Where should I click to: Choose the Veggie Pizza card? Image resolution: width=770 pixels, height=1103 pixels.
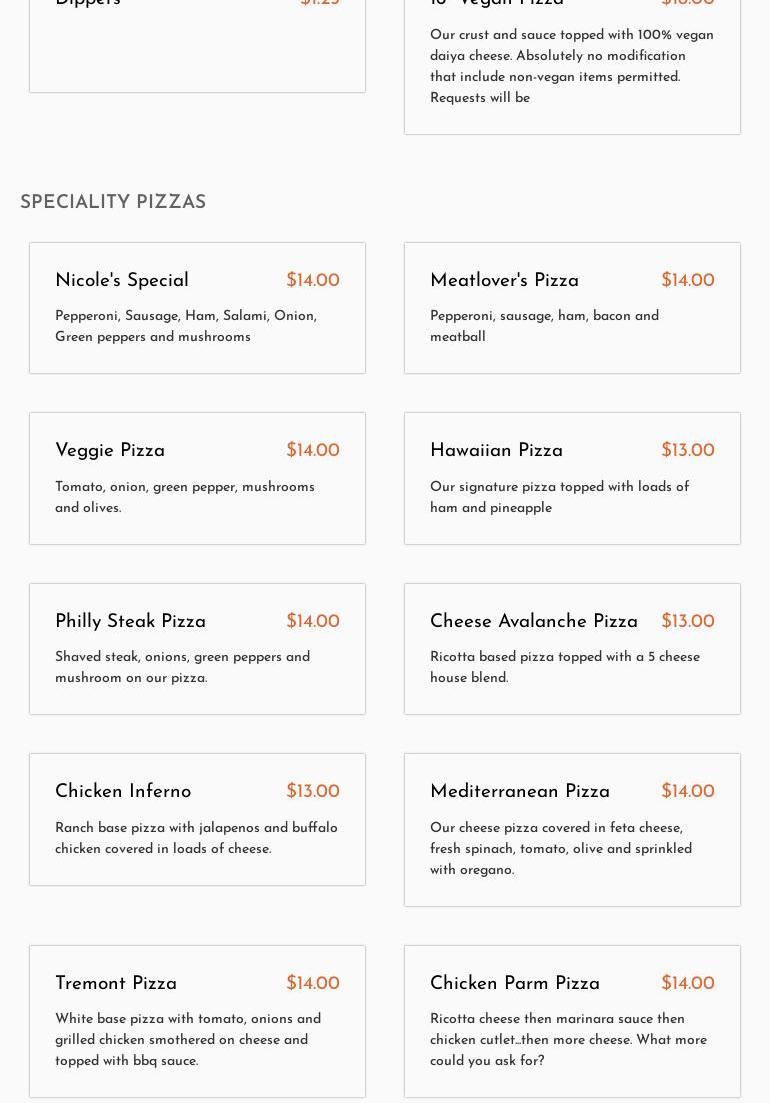[197, 478]
